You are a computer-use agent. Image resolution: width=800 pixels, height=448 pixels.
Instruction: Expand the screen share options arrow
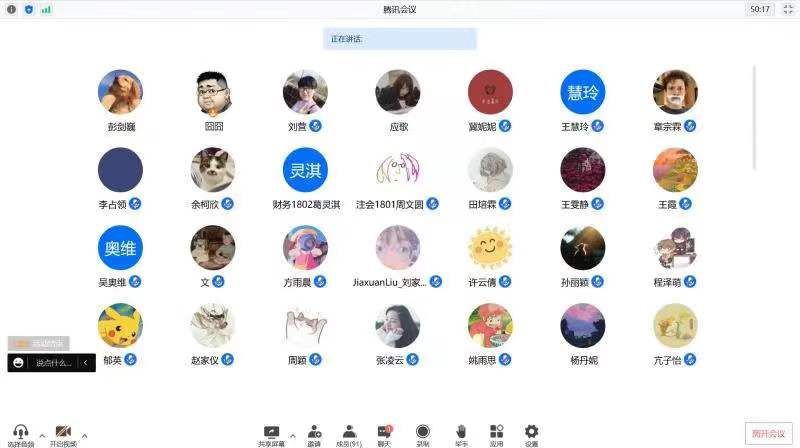click(x=292, y=436)
